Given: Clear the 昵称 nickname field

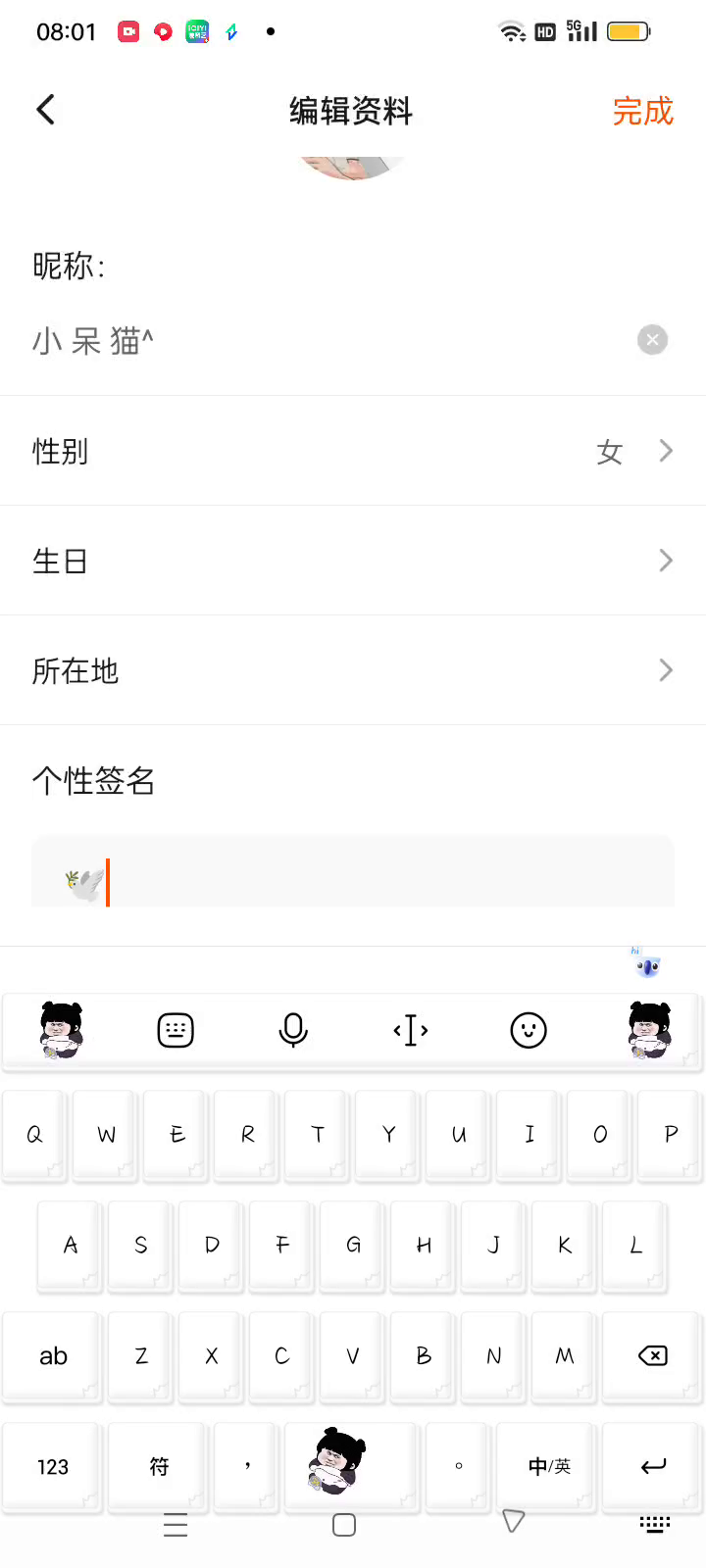Looking at the screenshot, I should click(x=652, y=340).
